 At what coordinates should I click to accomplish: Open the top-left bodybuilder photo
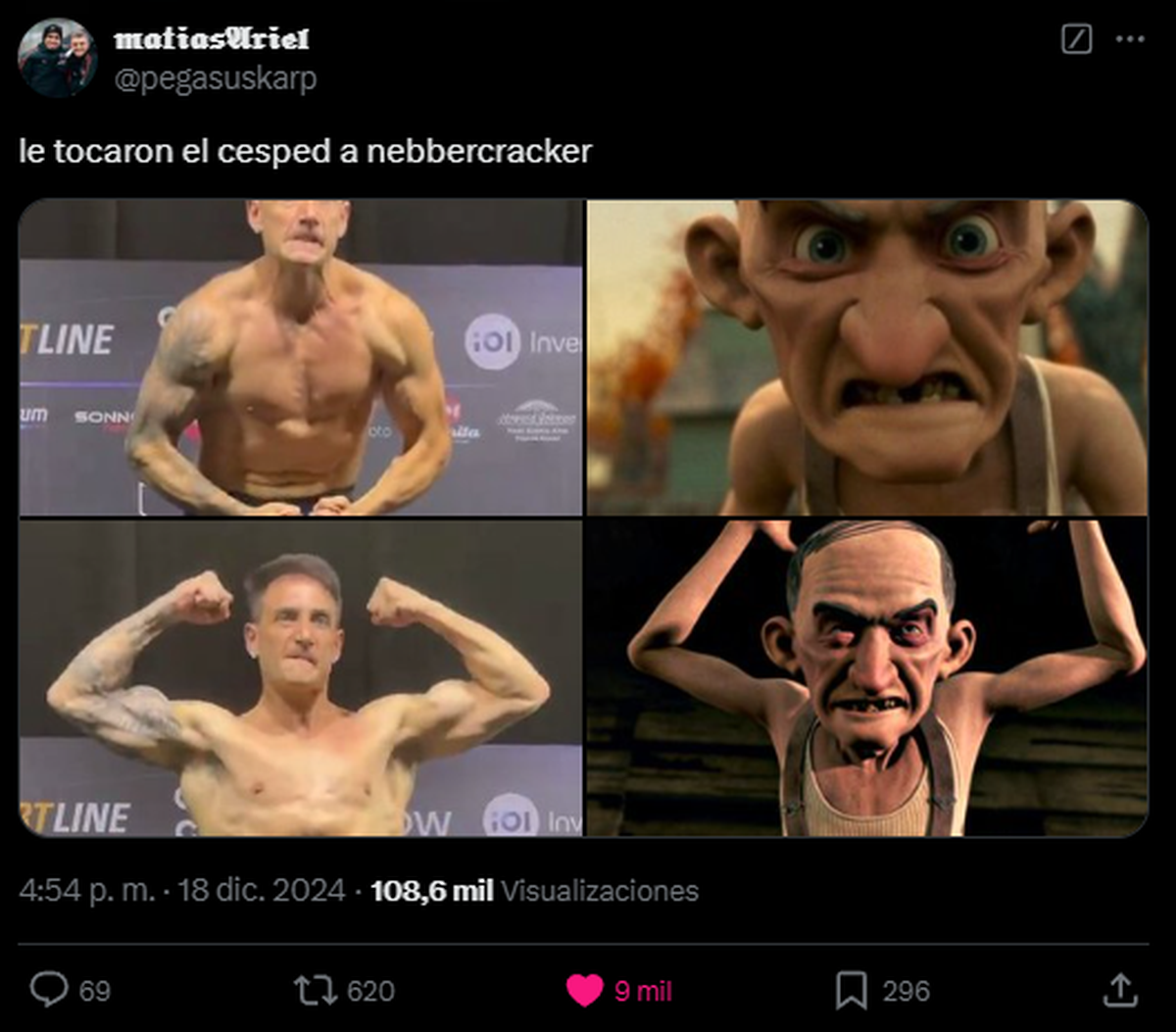(301, 358)
